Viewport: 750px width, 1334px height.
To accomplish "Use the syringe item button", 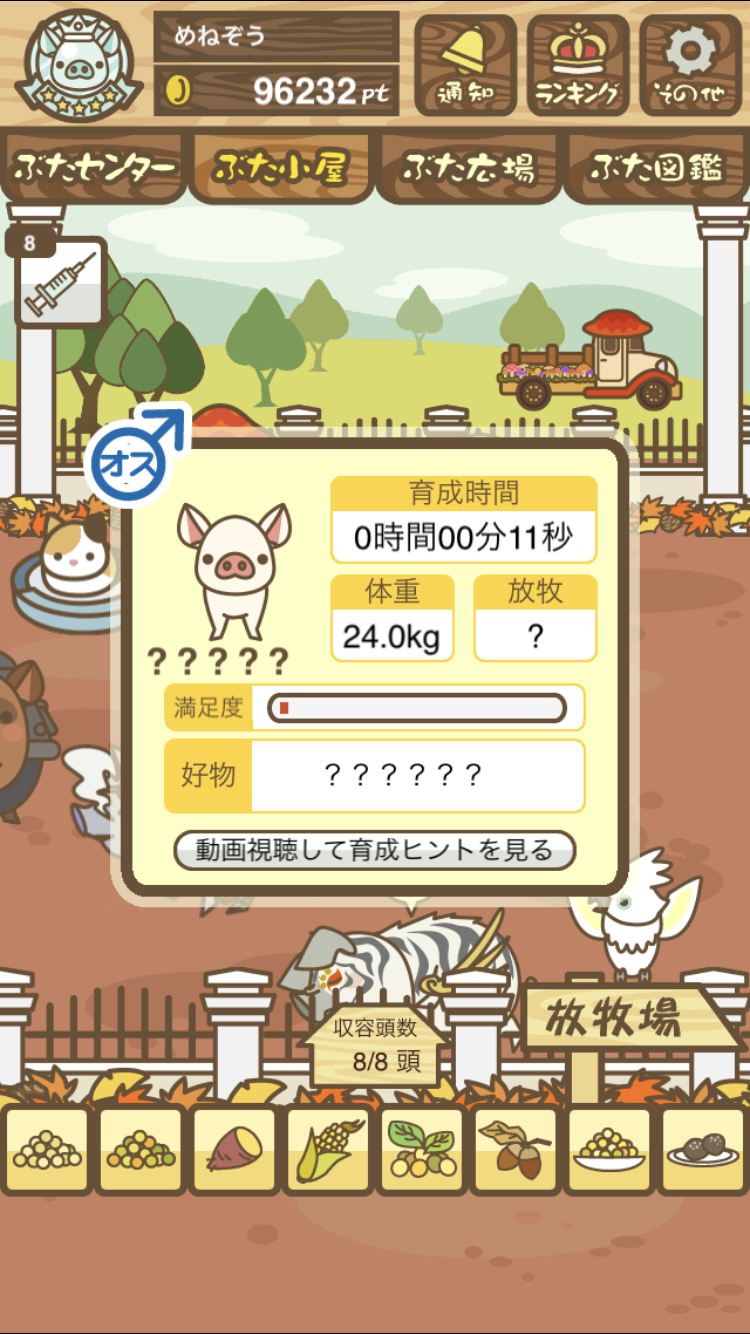I will (60, 282).
